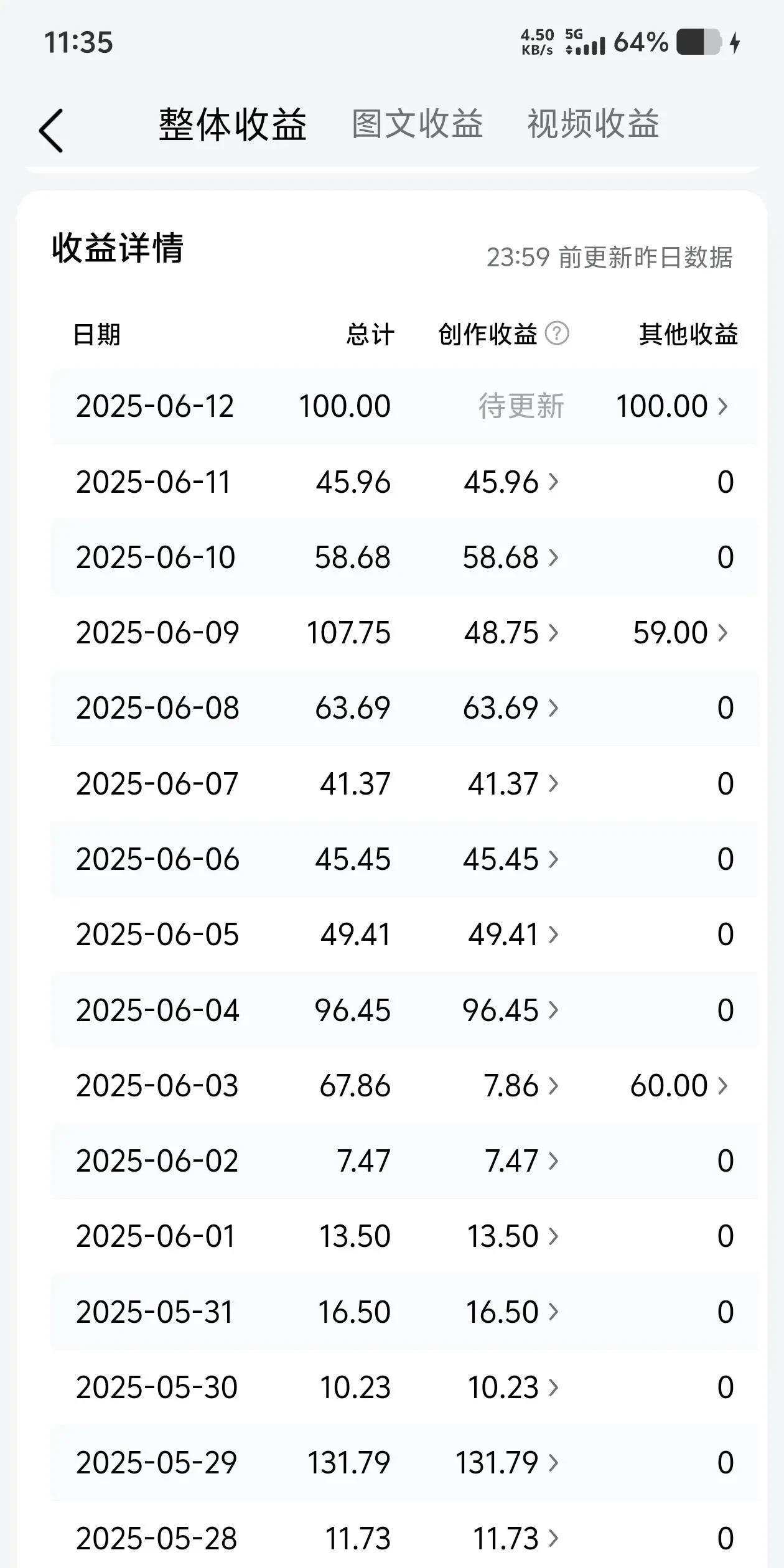Open 创作收益 10.23 details for 2025-05-30

[513, 1388]
